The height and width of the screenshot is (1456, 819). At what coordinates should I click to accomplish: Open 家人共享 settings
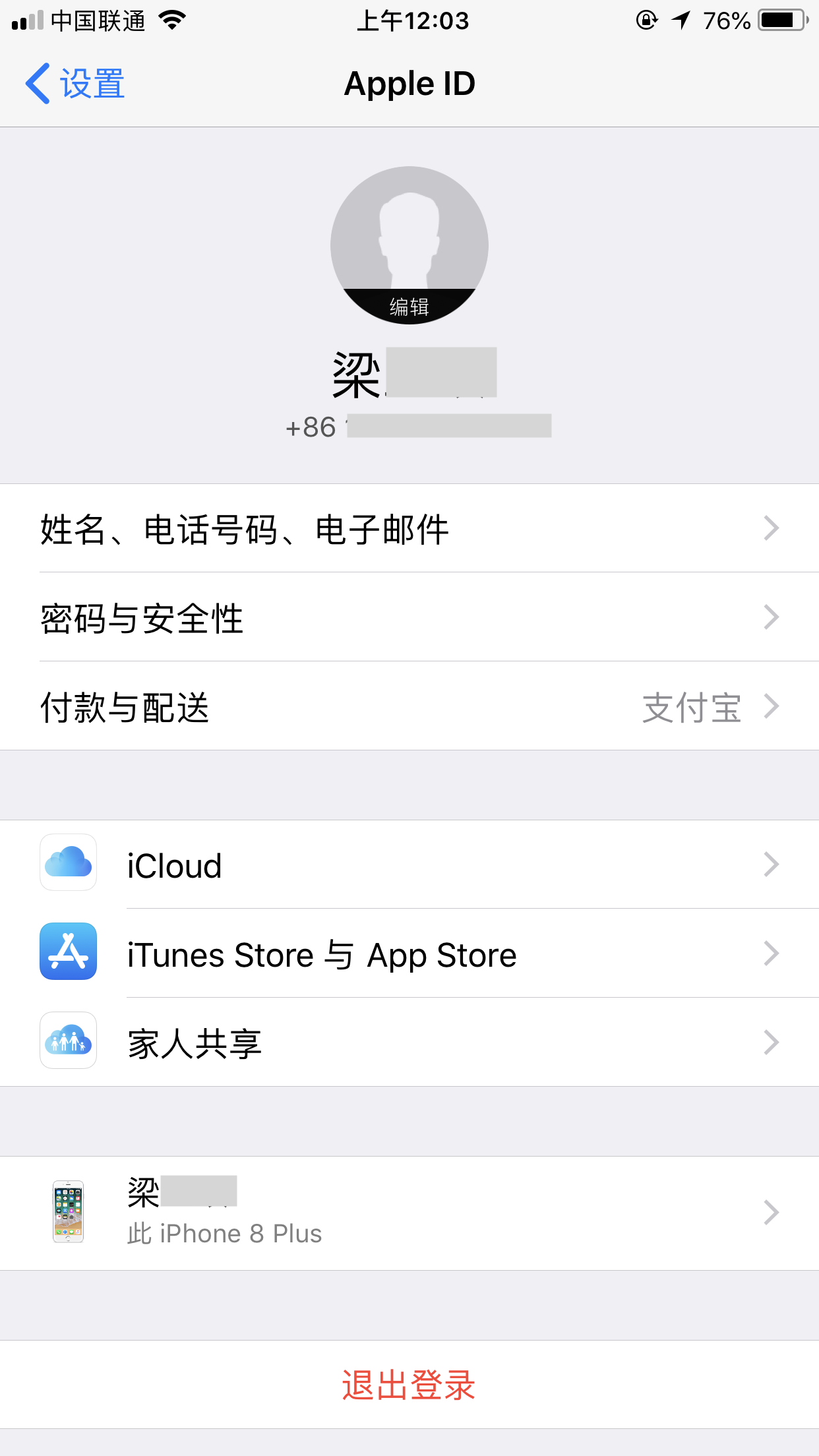point(409,1043)
